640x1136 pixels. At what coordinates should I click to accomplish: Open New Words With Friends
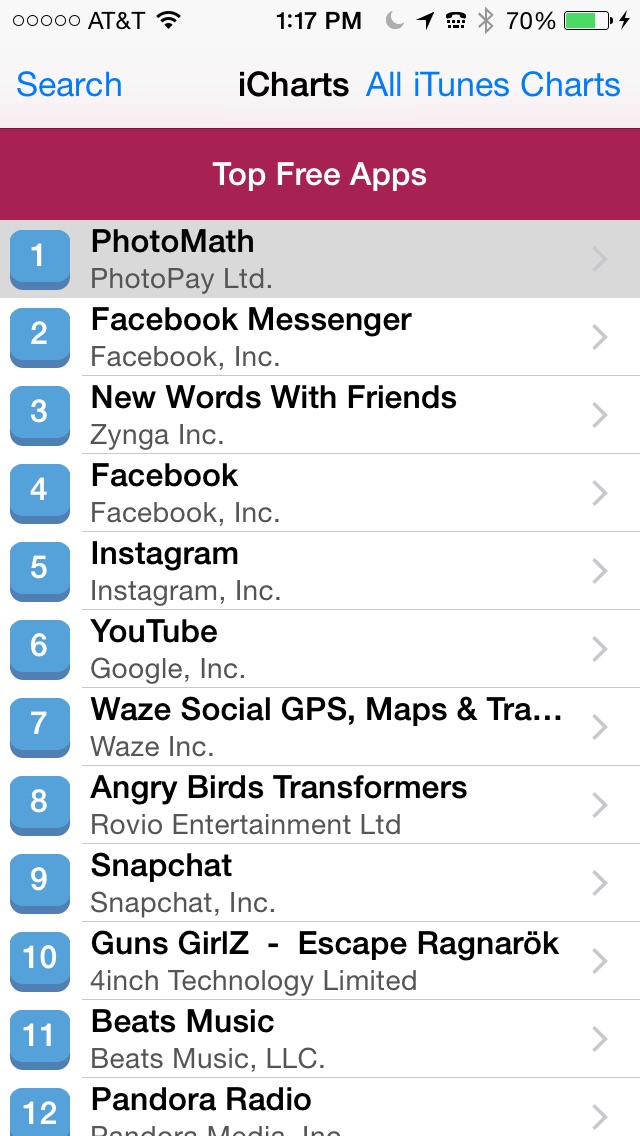tap(320, 415)
